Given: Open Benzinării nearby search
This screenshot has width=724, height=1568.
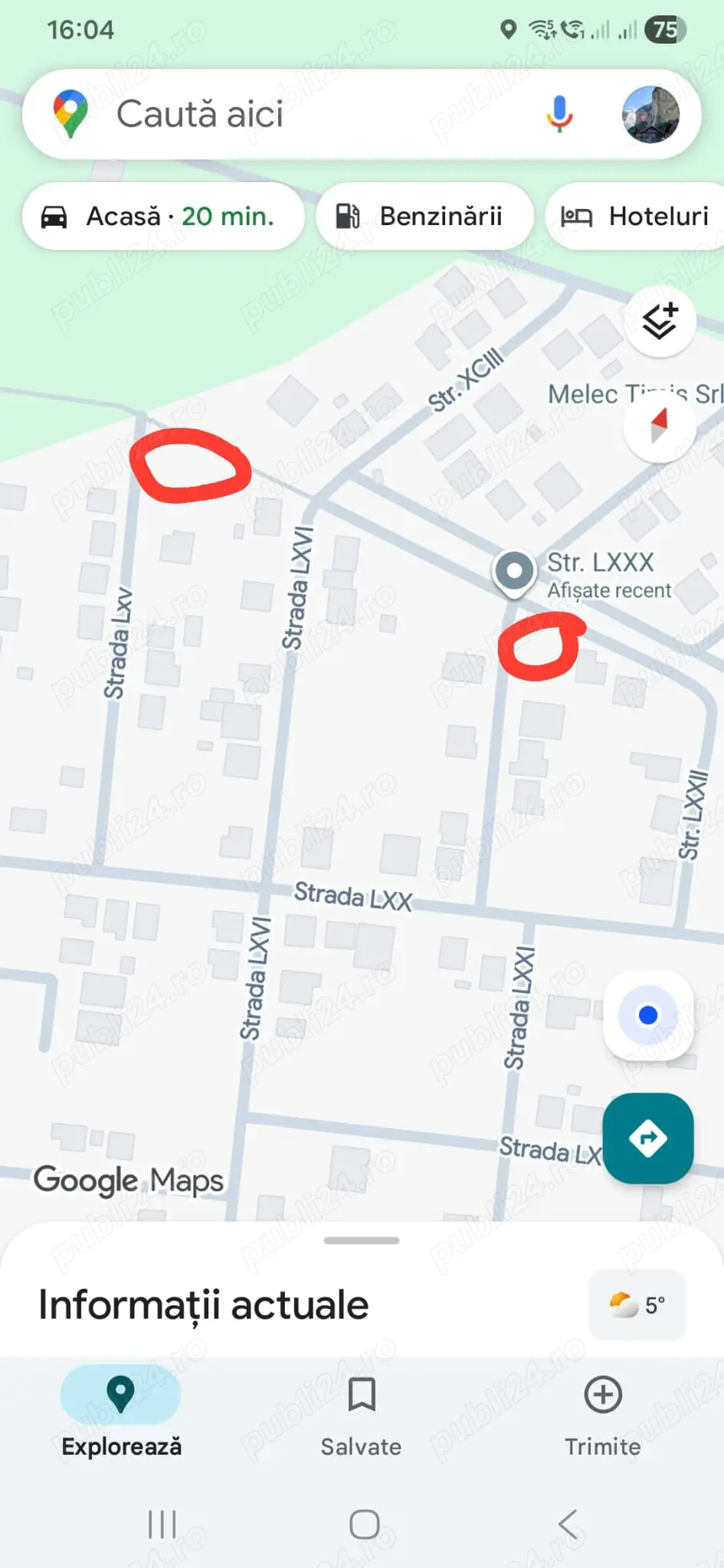Looking at the screenshot, I should point(424,216).
